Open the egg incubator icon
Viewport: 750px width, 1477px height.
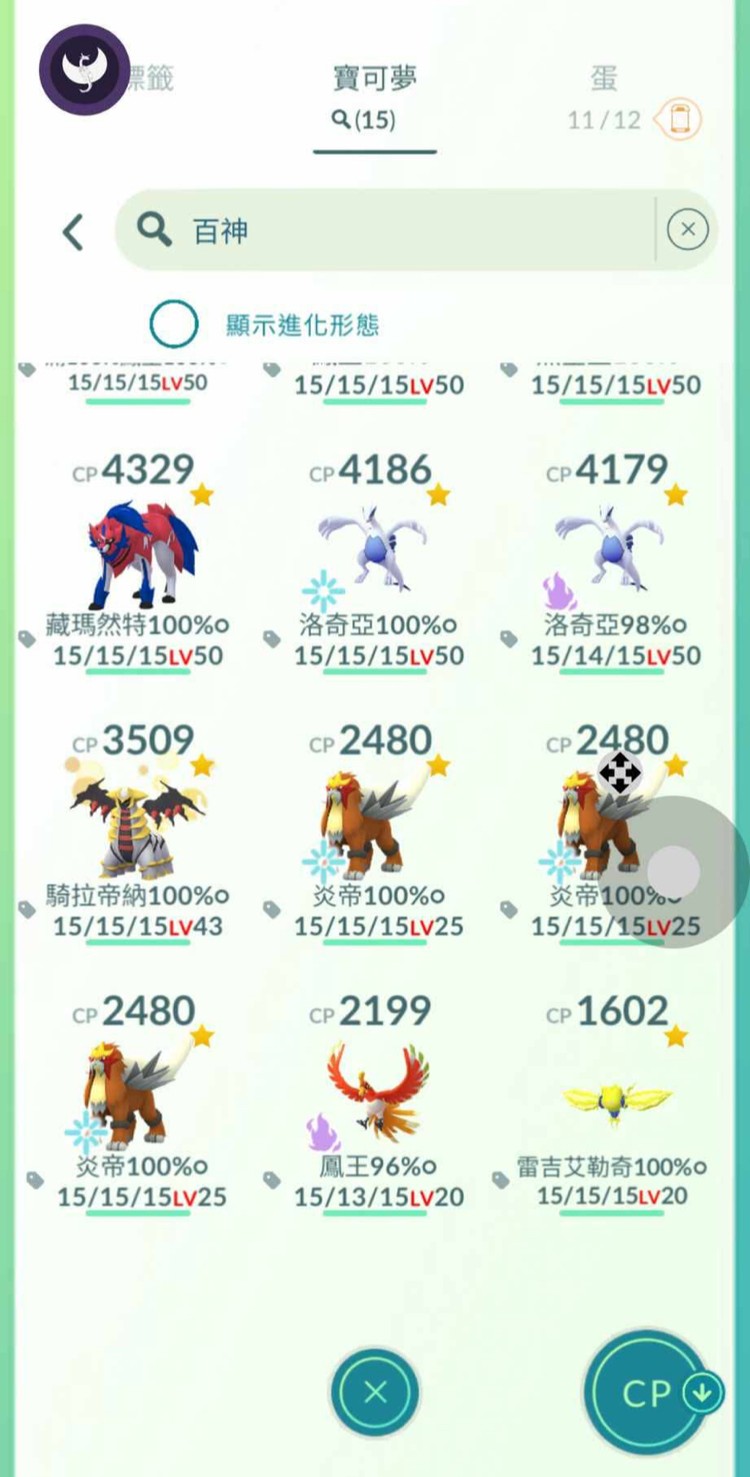coord(679,120)
